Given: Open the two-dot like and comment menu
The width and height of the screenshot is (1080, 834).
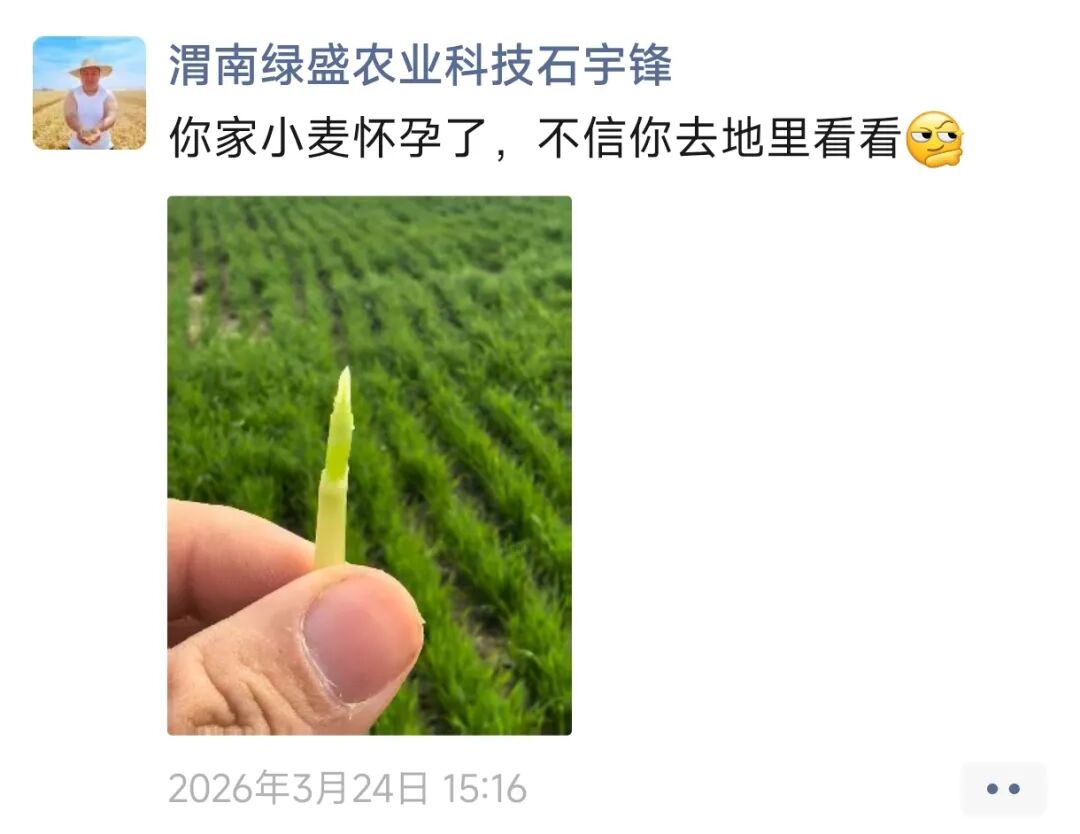Looking at the screenshot, I should pyautogui.click(x=1003, y=789).
